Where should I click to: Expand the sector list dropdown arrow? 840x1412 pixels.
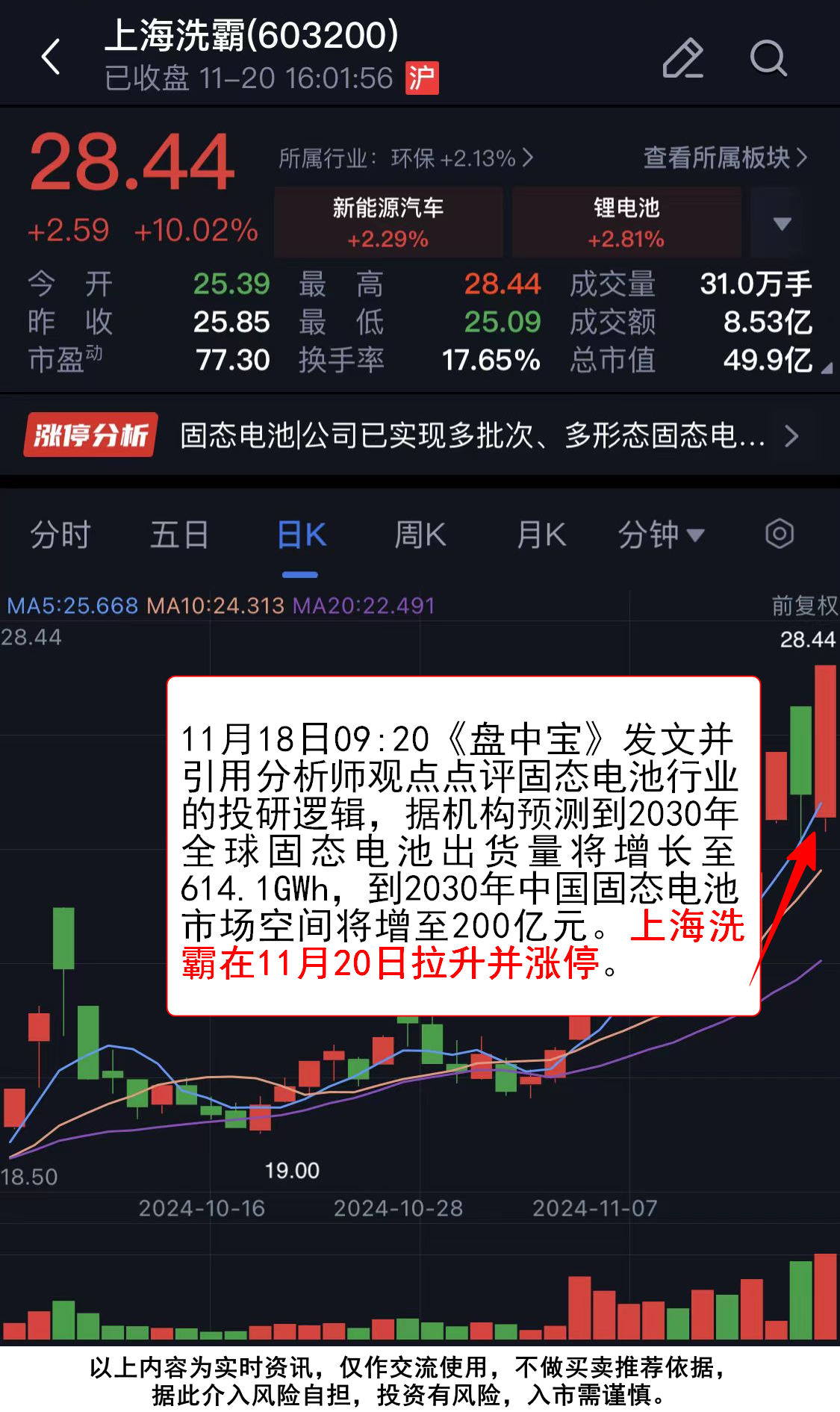click(781, 223)
